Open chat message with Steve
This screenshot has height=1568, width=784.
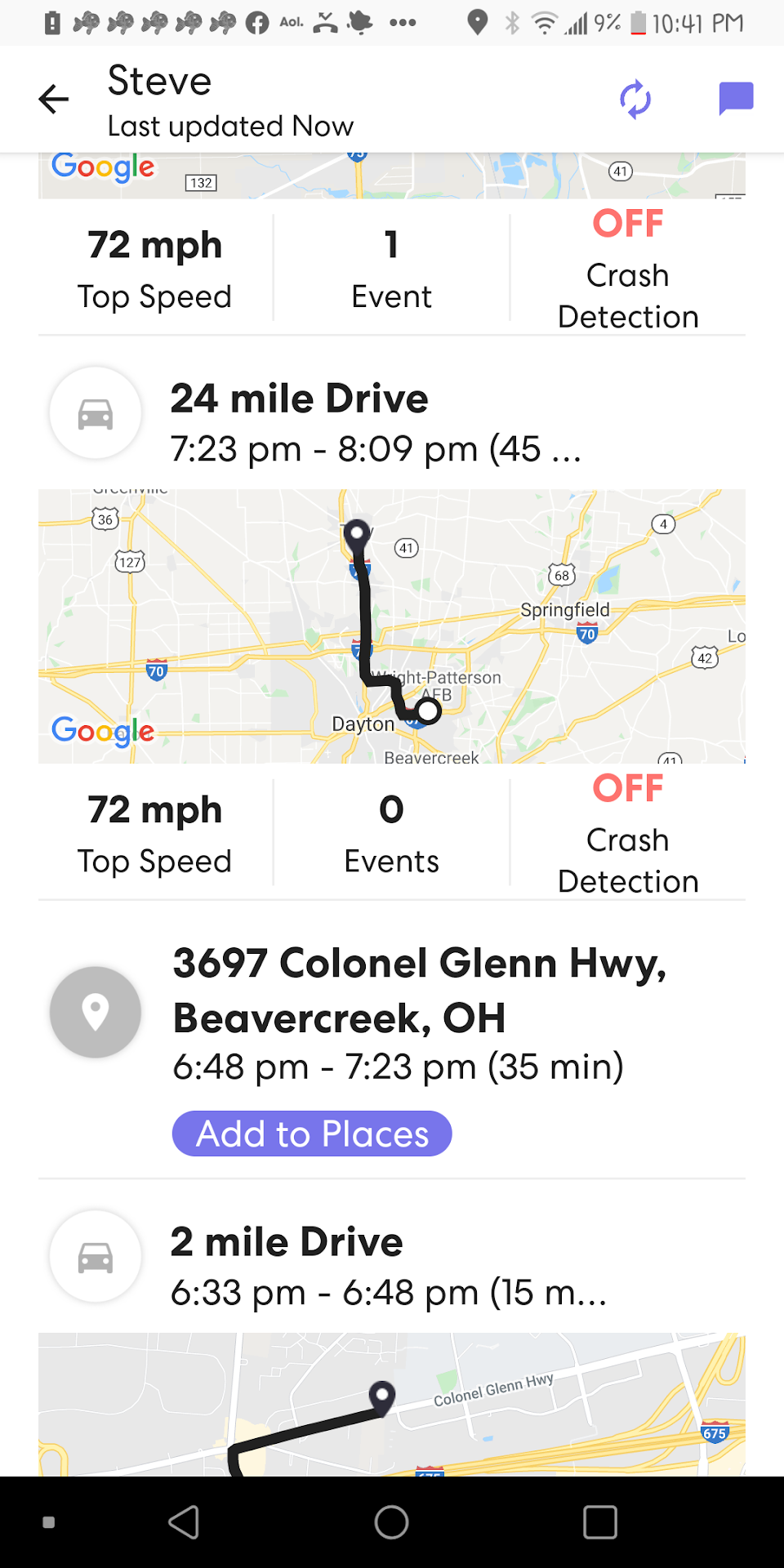click(x=735, y=100)
